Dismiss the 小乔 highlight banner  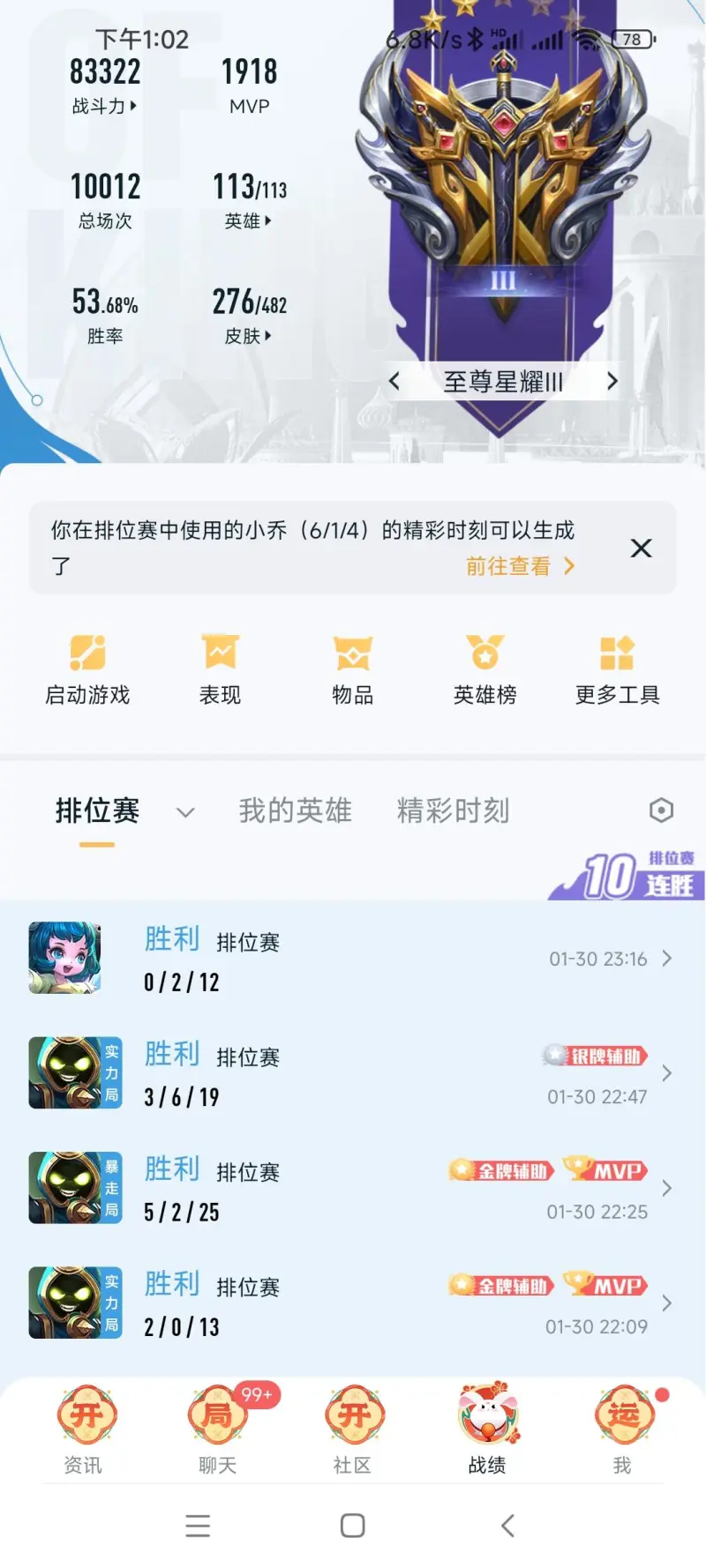pyautogui.click(x=642, y=548)
